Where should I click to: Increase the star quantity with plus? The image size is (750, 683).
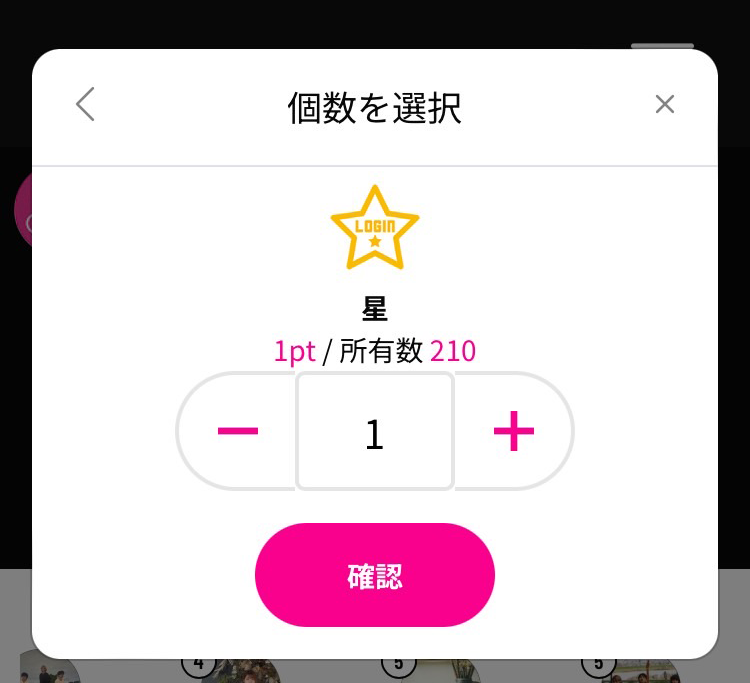tap(513, 432)
